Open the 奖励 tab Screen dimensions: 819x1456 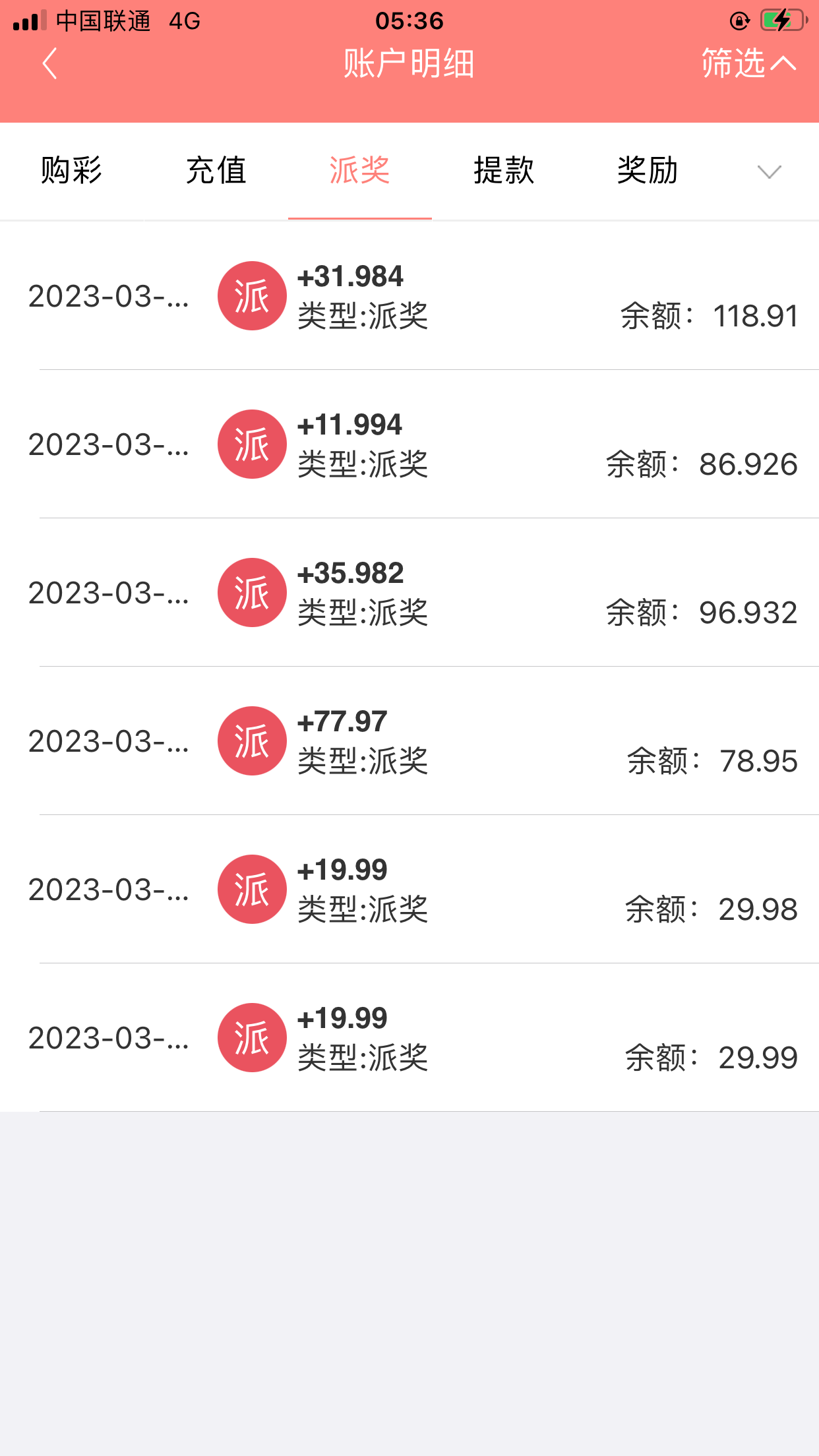(648, 171)
